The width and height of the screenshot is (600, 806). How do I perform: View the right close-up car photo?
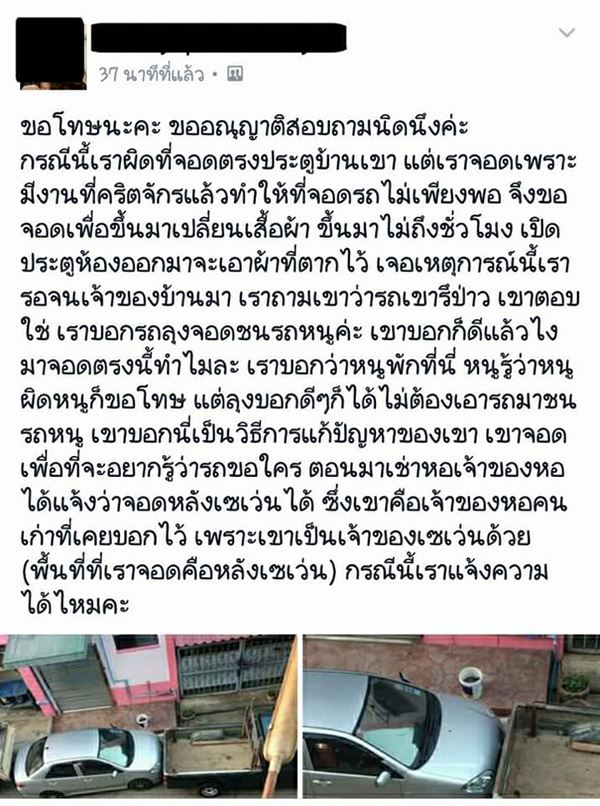452,716
